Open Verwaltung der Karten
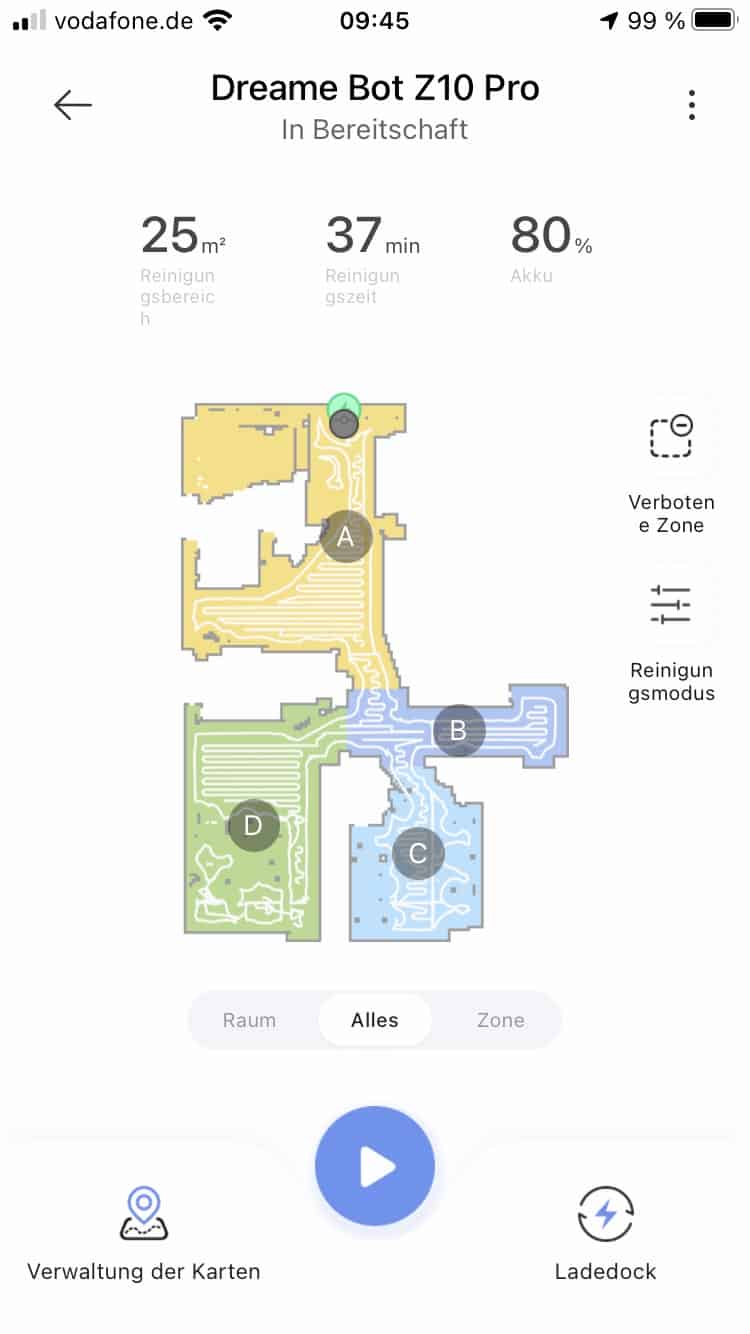This screenshot has width=750, height=1334. point(144,1234)
